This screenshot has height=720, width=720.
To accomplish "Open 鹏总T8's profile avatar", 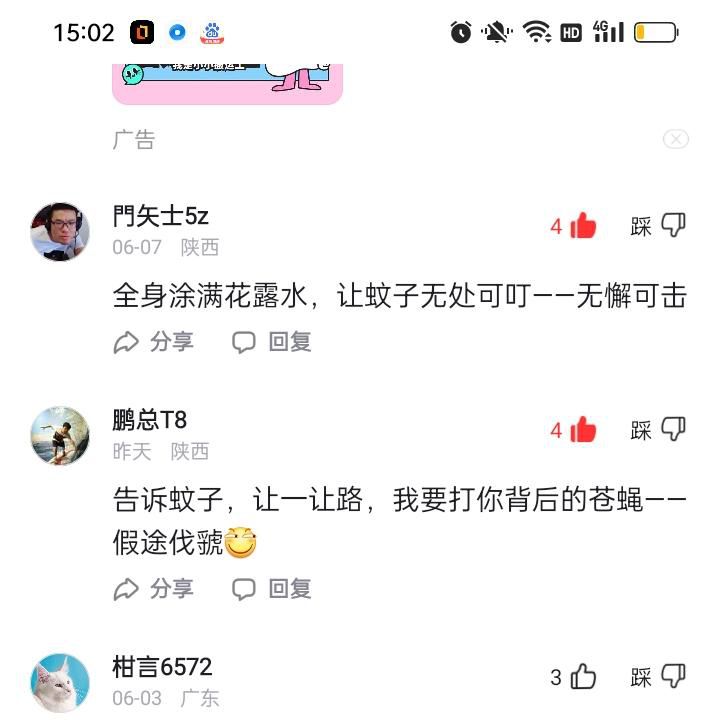I will click(60, 436).
